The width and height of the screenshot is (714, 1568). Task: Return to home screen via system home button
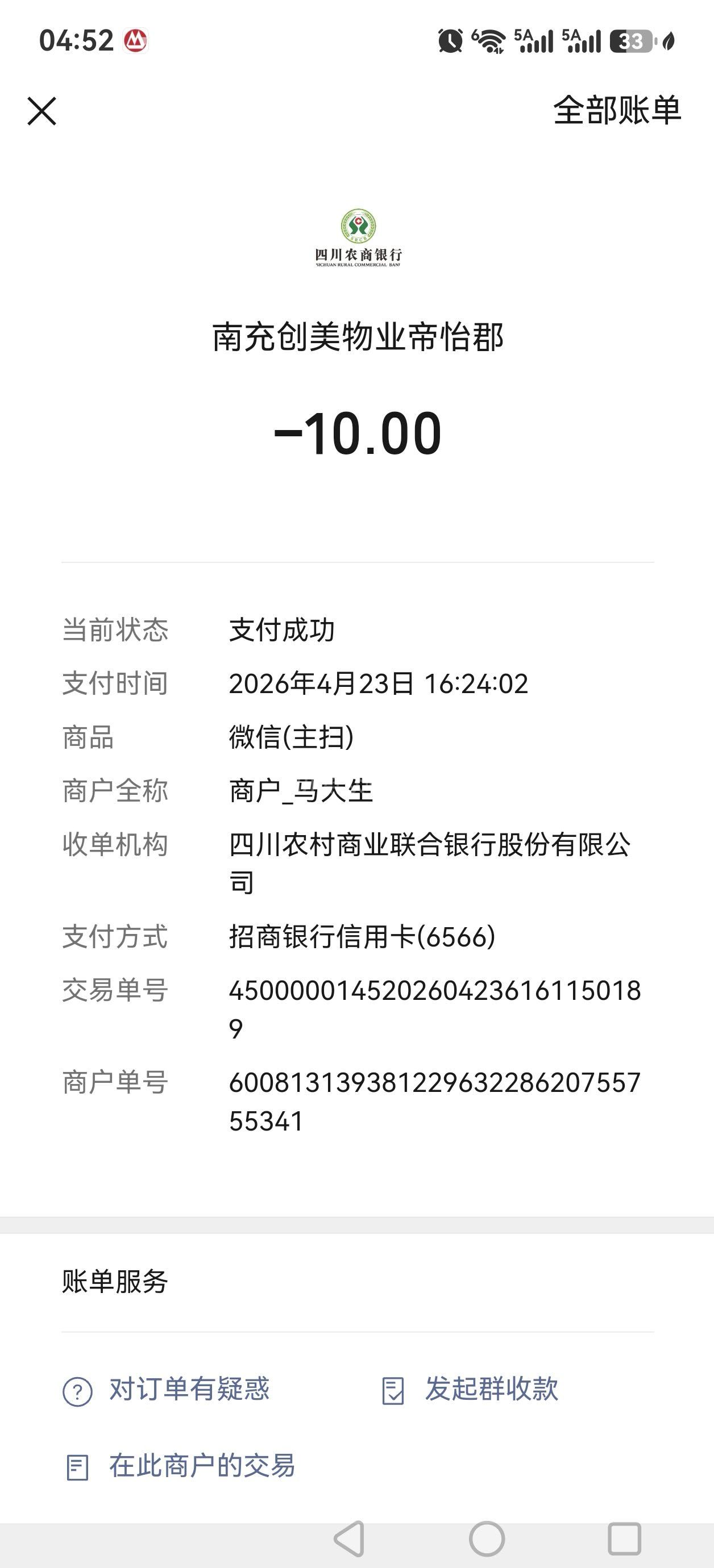(x=487, y=1539)
